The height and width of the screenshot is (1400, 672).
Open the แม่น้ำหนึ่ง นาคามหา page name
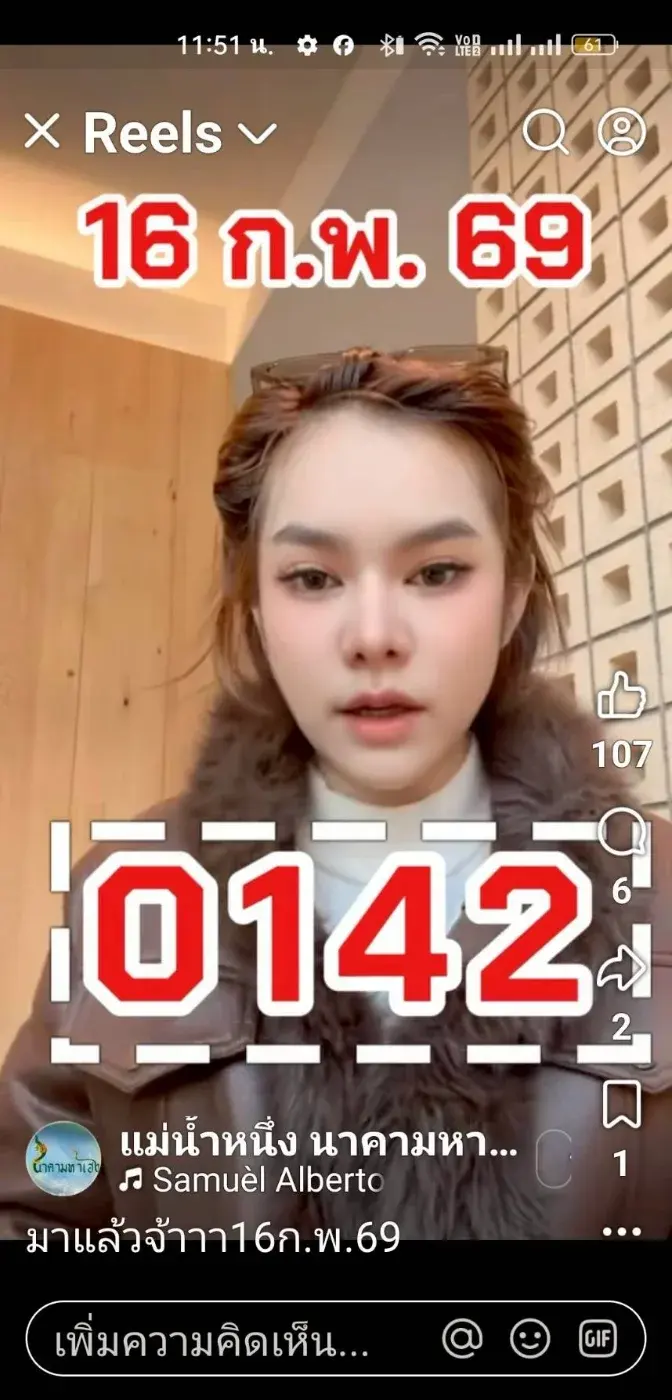point(318,1144)
